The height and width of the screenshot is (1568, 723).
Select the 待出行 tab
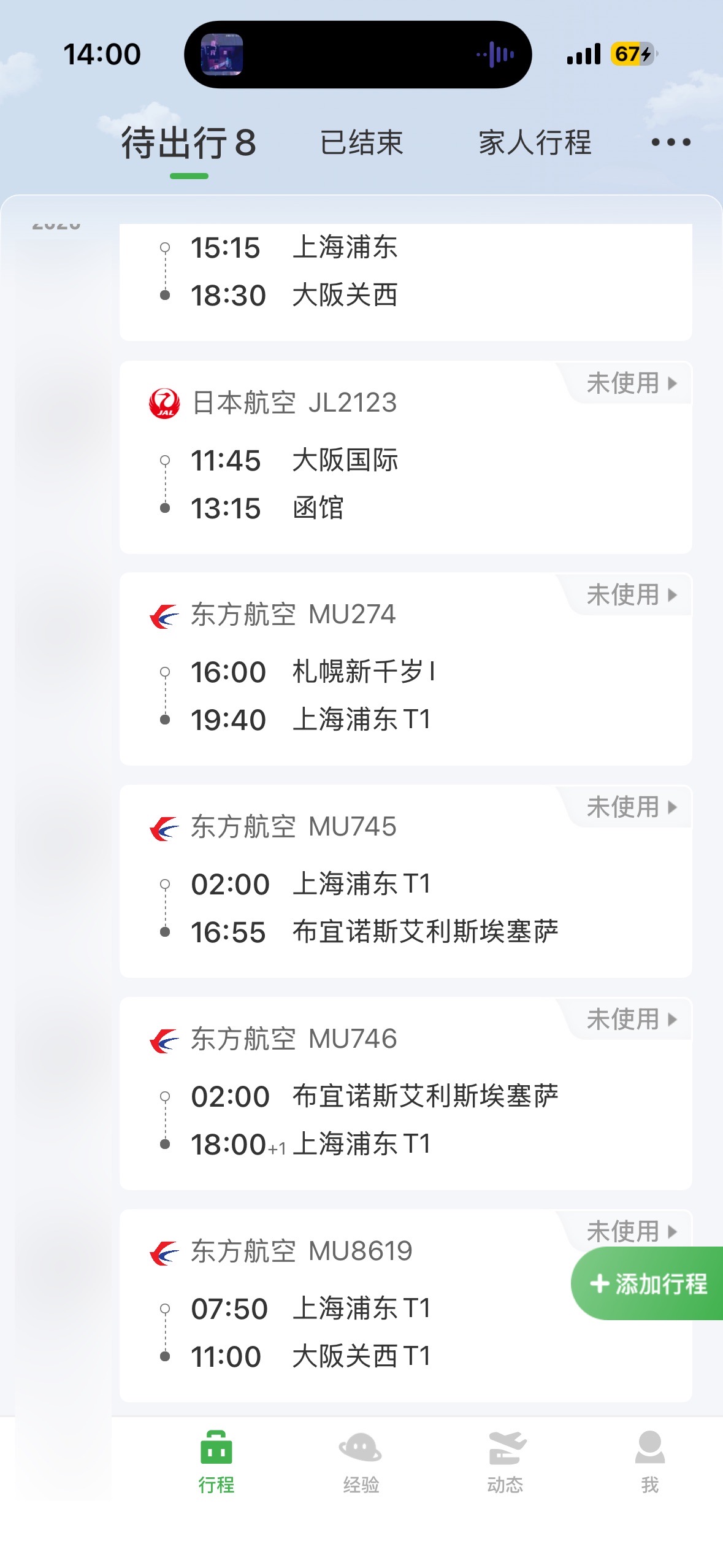(x=188, y=143)
